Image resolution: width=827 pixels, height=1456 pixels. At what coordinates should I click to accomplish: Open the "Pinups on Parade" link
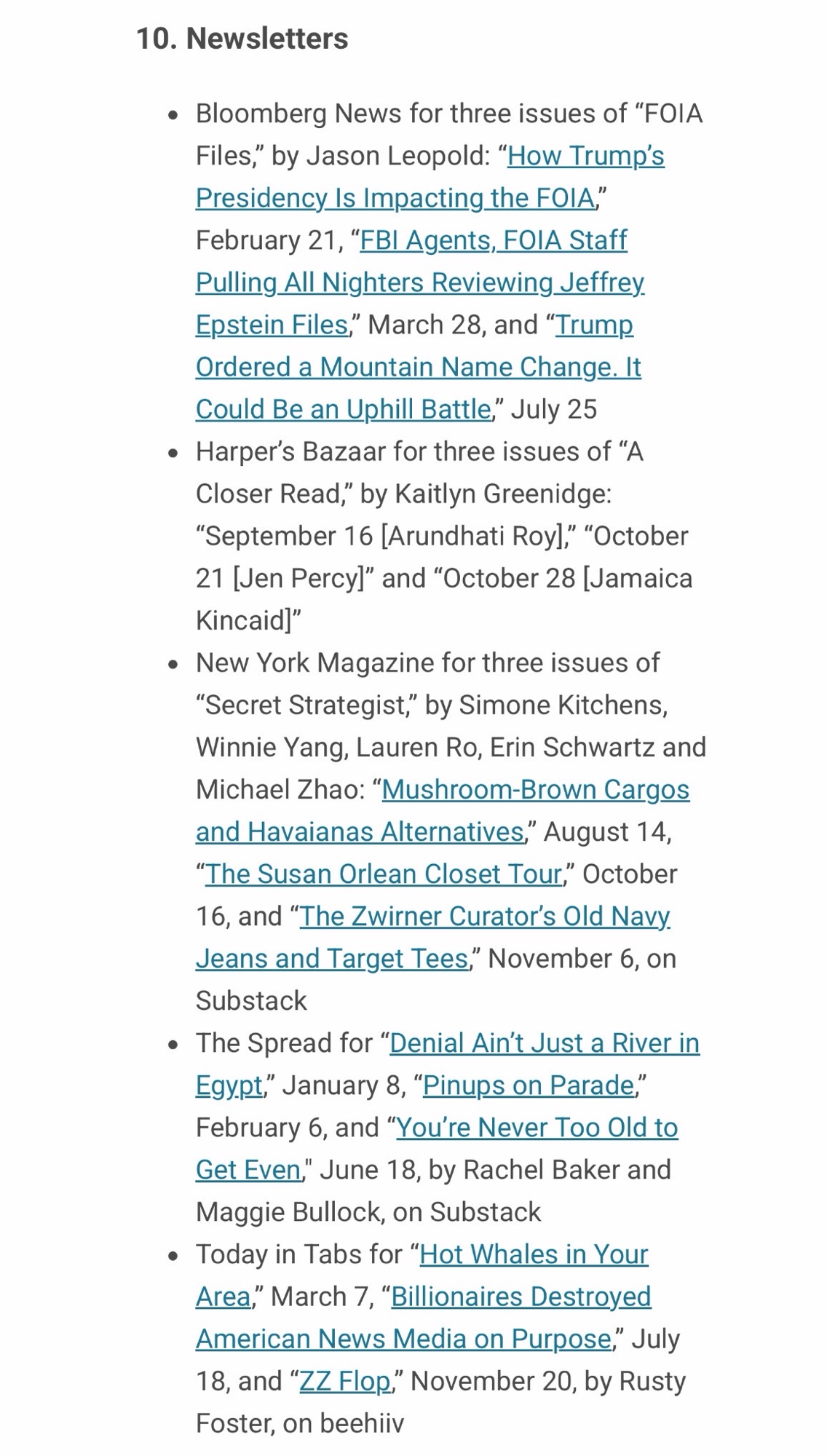pyautogui.click(x=529, y=1085)
